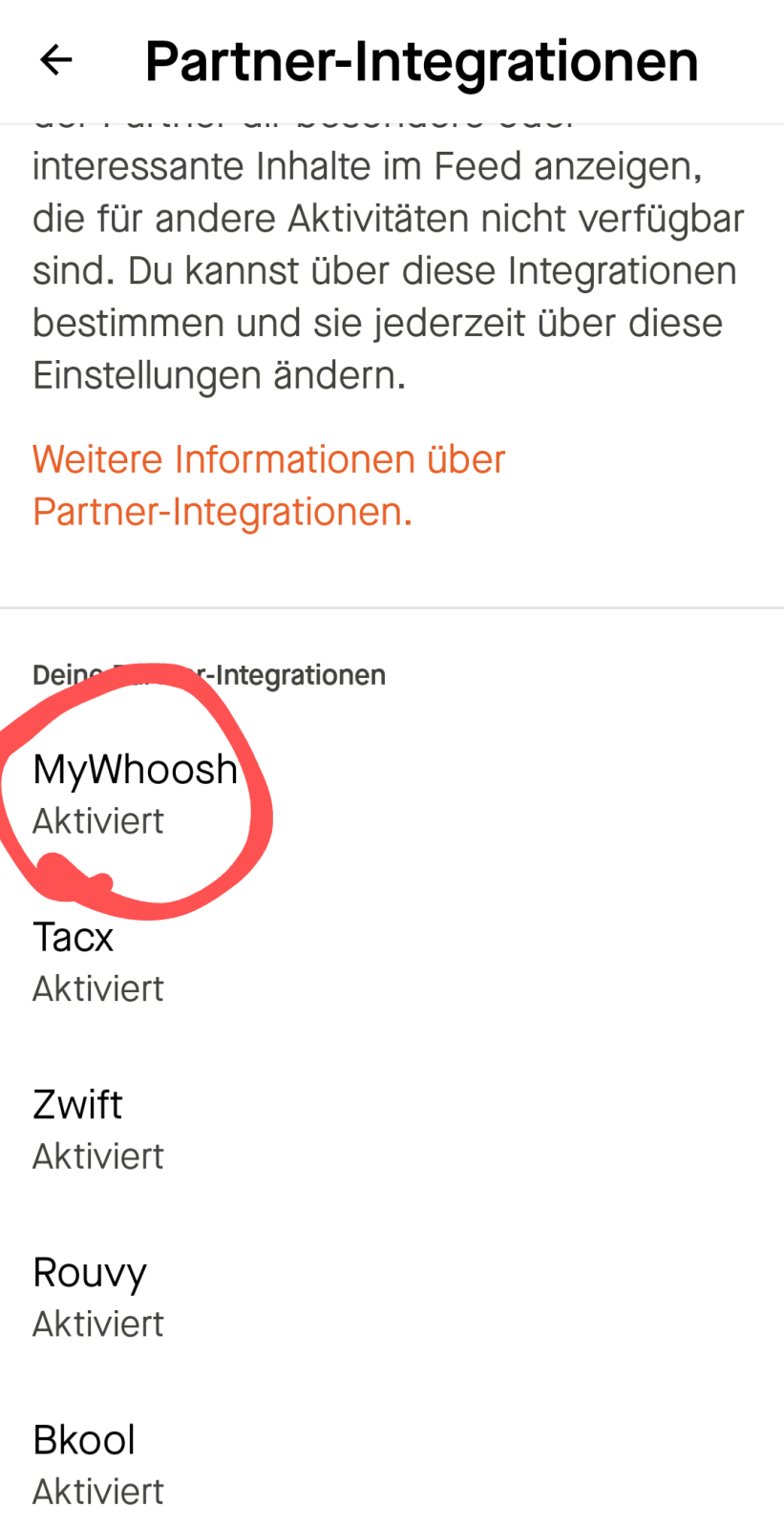Open the Tacx integration settings
The width and height of the screenshot is (784, 1528).
95,961
